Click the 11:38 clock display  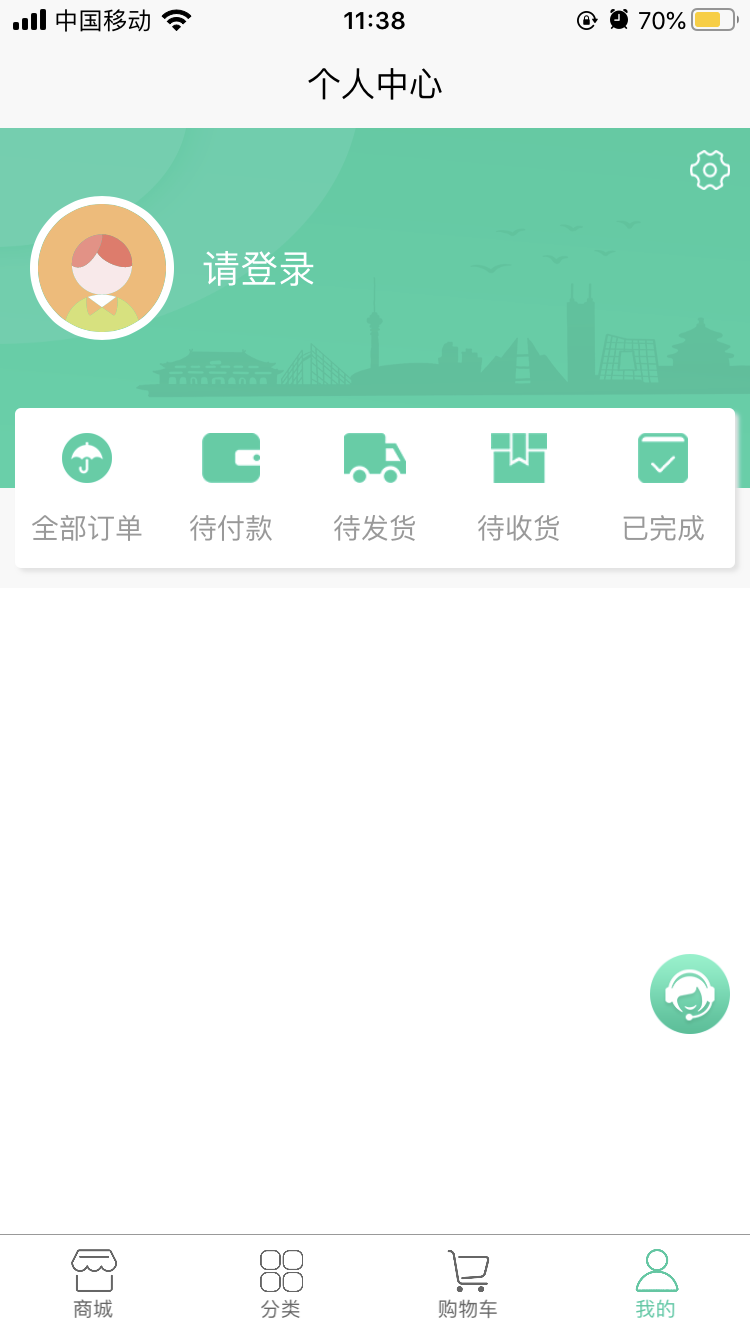(x=375, y=20)
